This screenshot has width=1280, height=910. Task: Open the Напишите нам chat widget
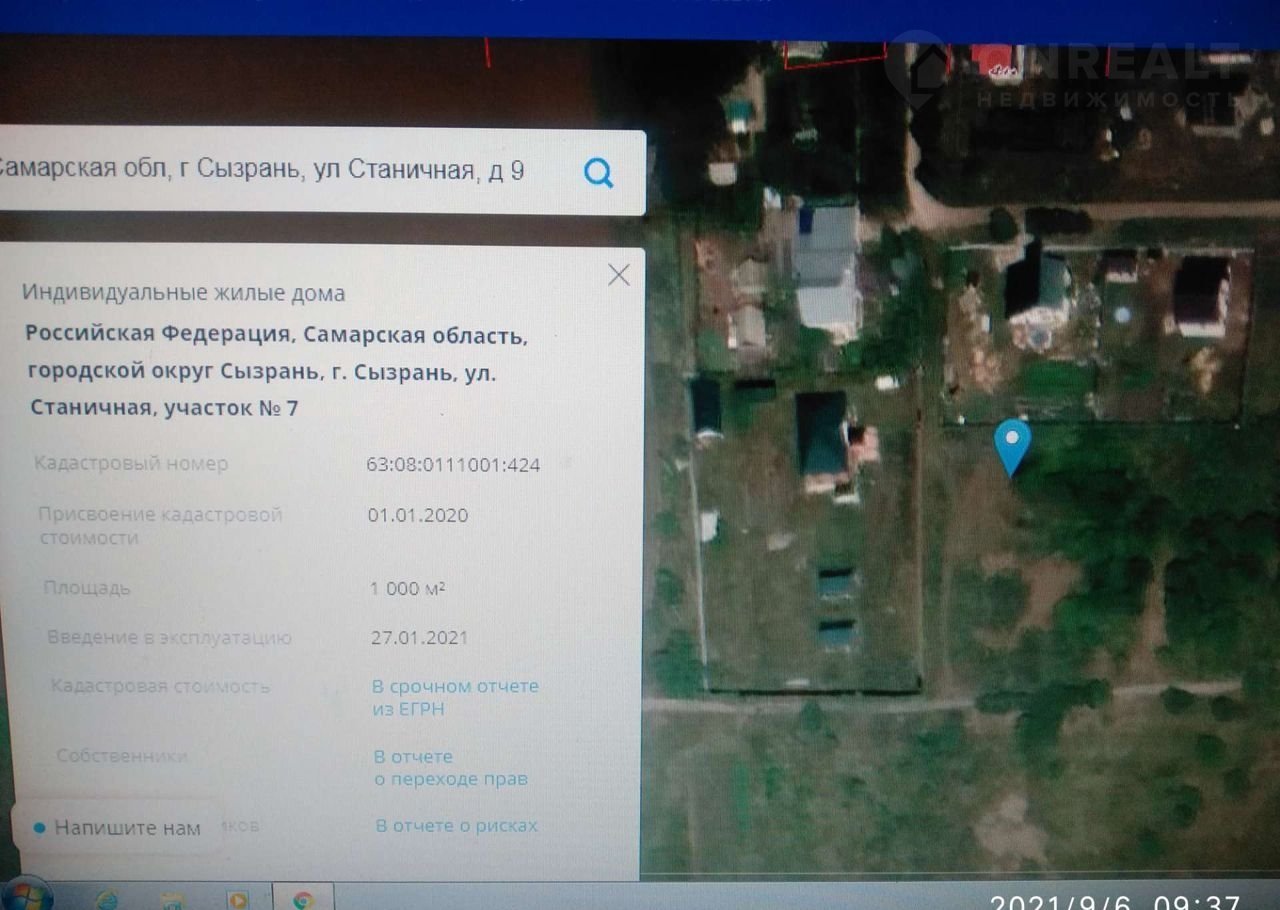pyautogui.click(x=118, y=828)
